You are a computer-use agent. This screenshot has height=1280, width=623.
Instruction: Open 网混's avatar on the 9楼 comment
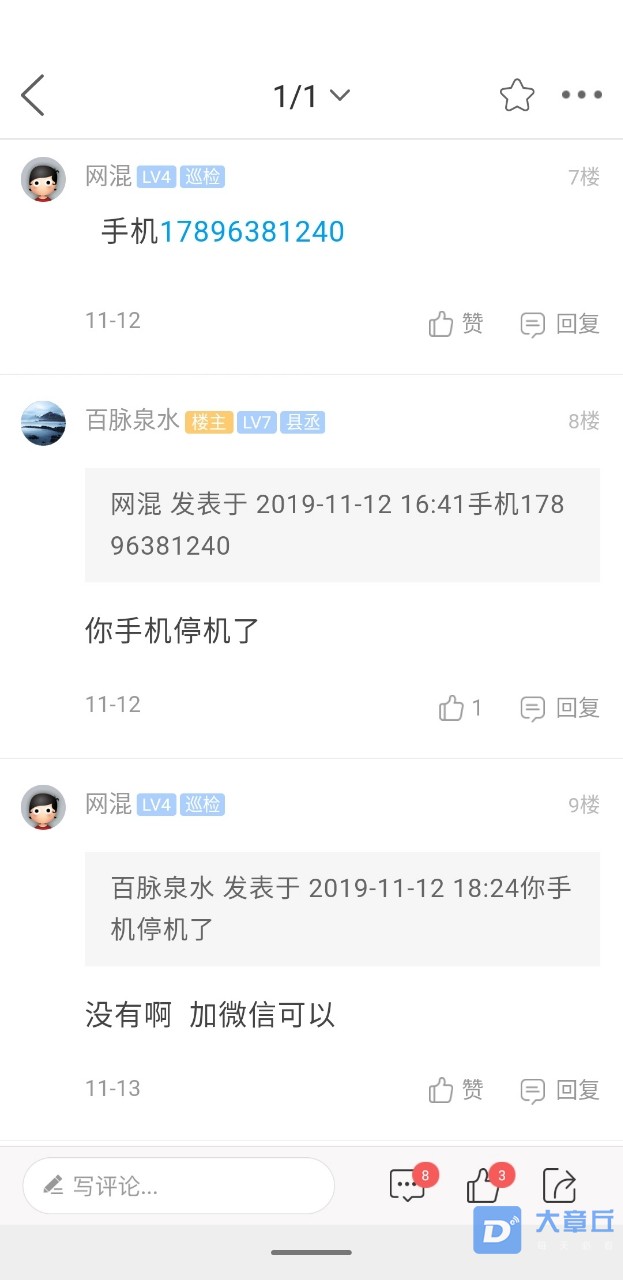pyautogui.click(x=43, y=807)
